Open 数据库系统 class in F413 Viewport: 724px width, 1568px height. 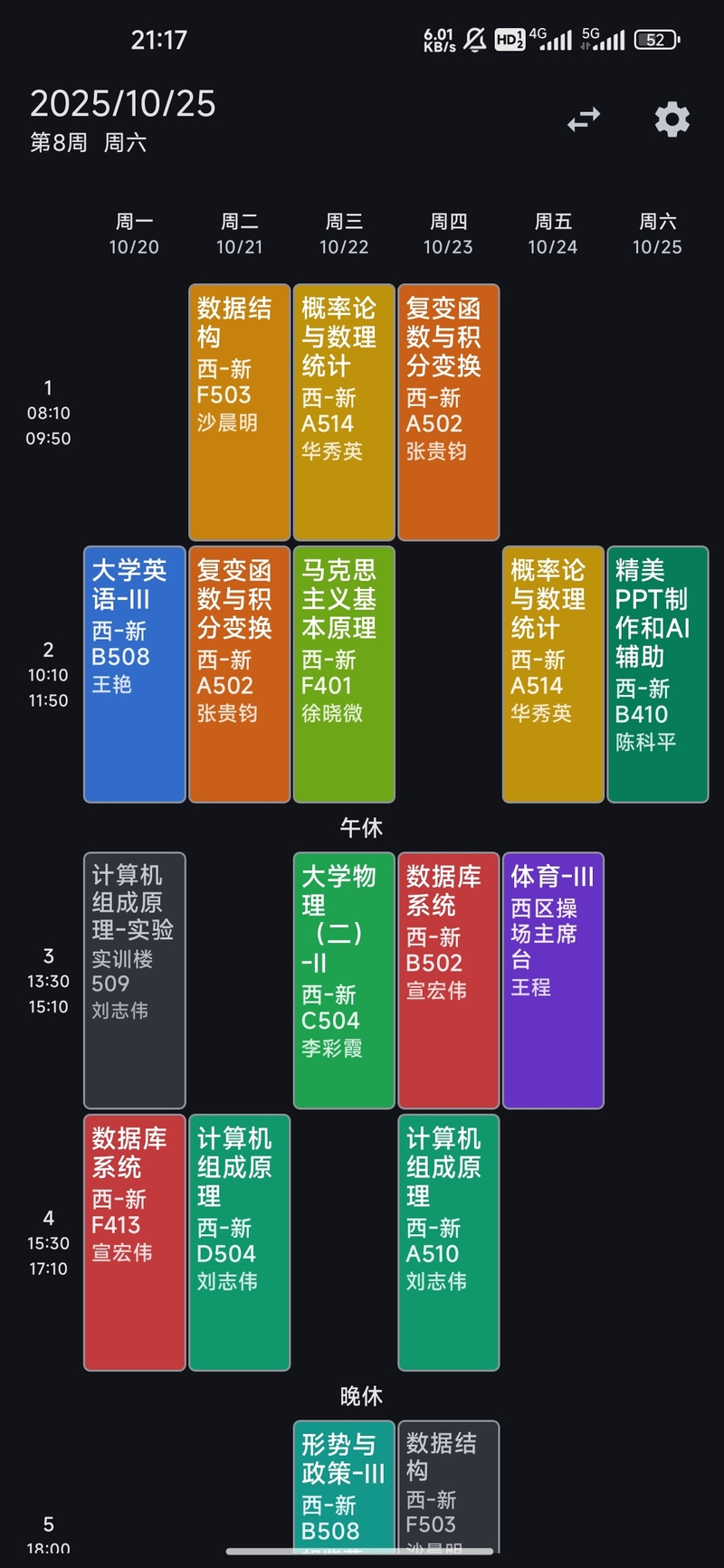135,1242
